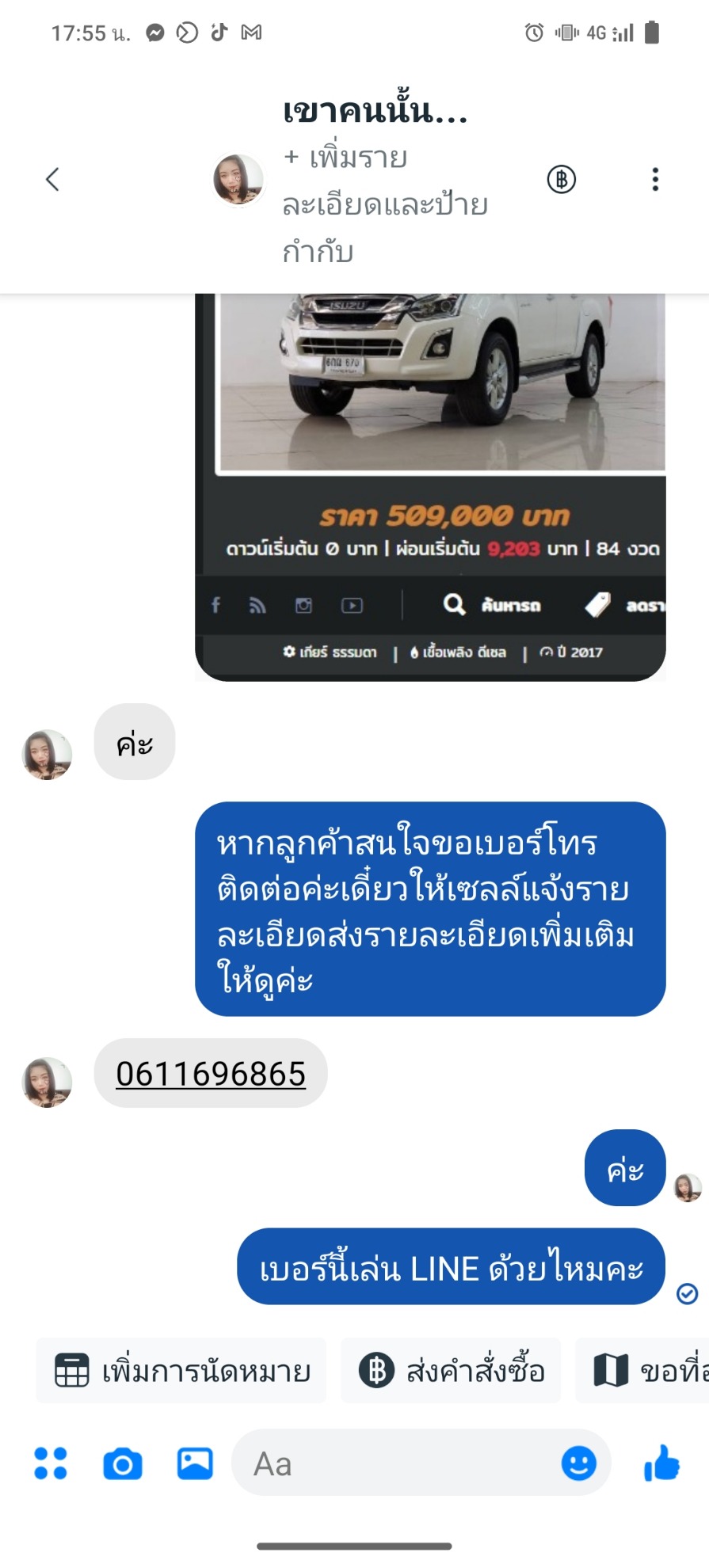
Task: Tap the phone number 0611696865
Action: (211, 1074)
